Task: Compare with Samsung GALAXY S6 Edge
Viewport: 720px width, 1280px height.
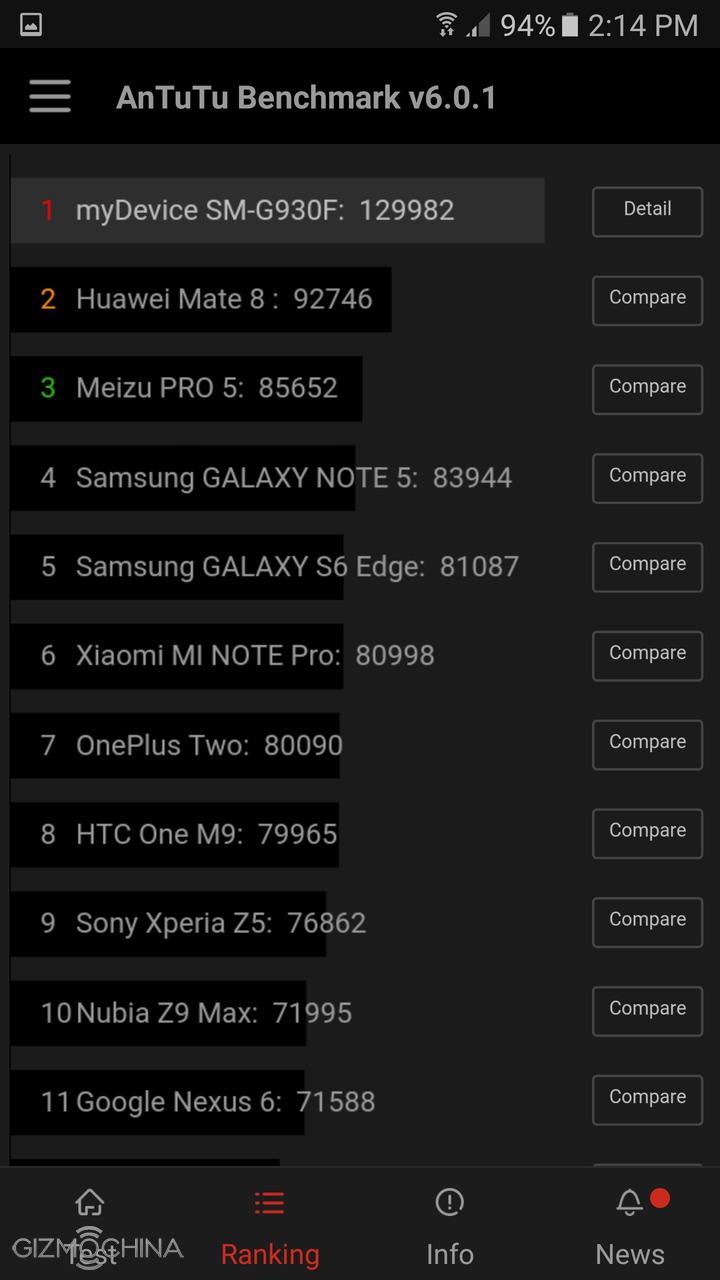Action: pyautogui.click(x=647, y=567)
